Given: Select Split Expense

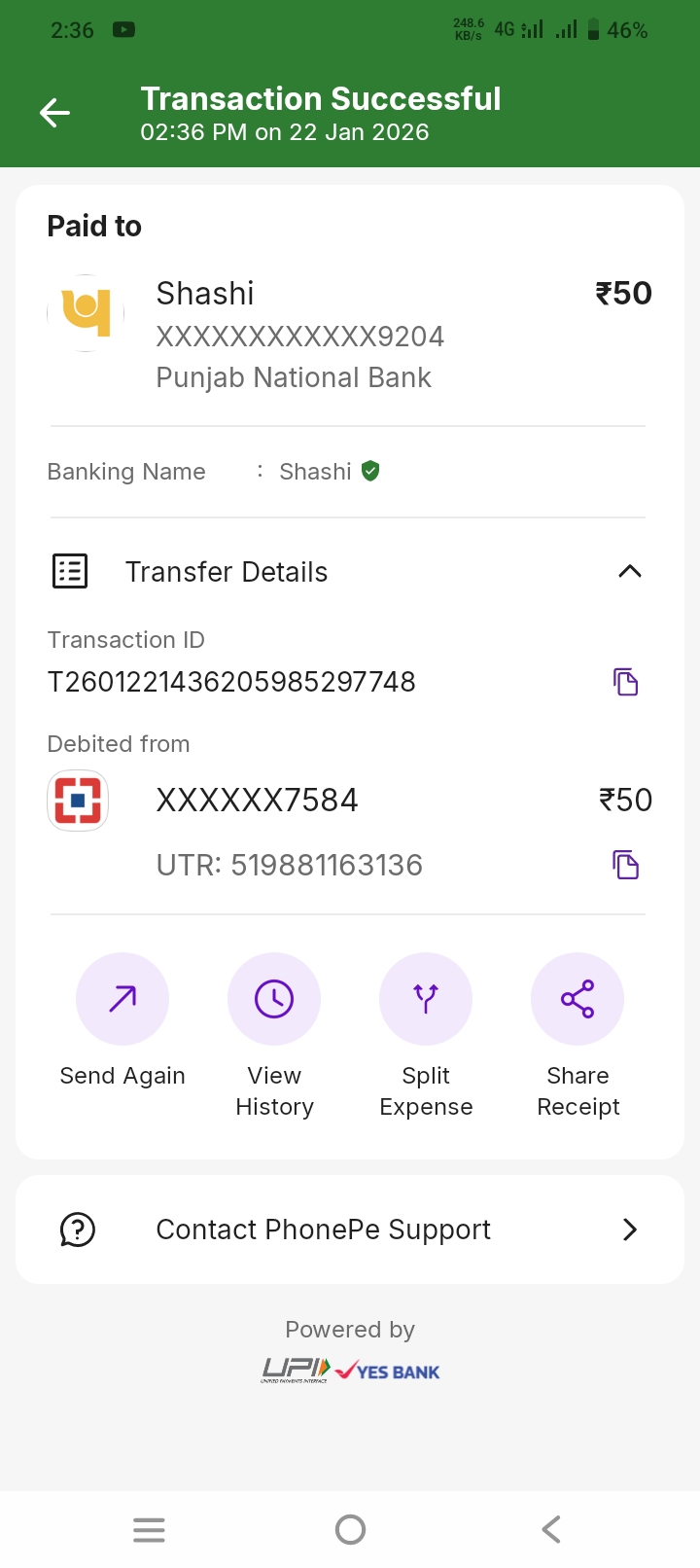Looking at the screenshot, I should click(426, 999).
